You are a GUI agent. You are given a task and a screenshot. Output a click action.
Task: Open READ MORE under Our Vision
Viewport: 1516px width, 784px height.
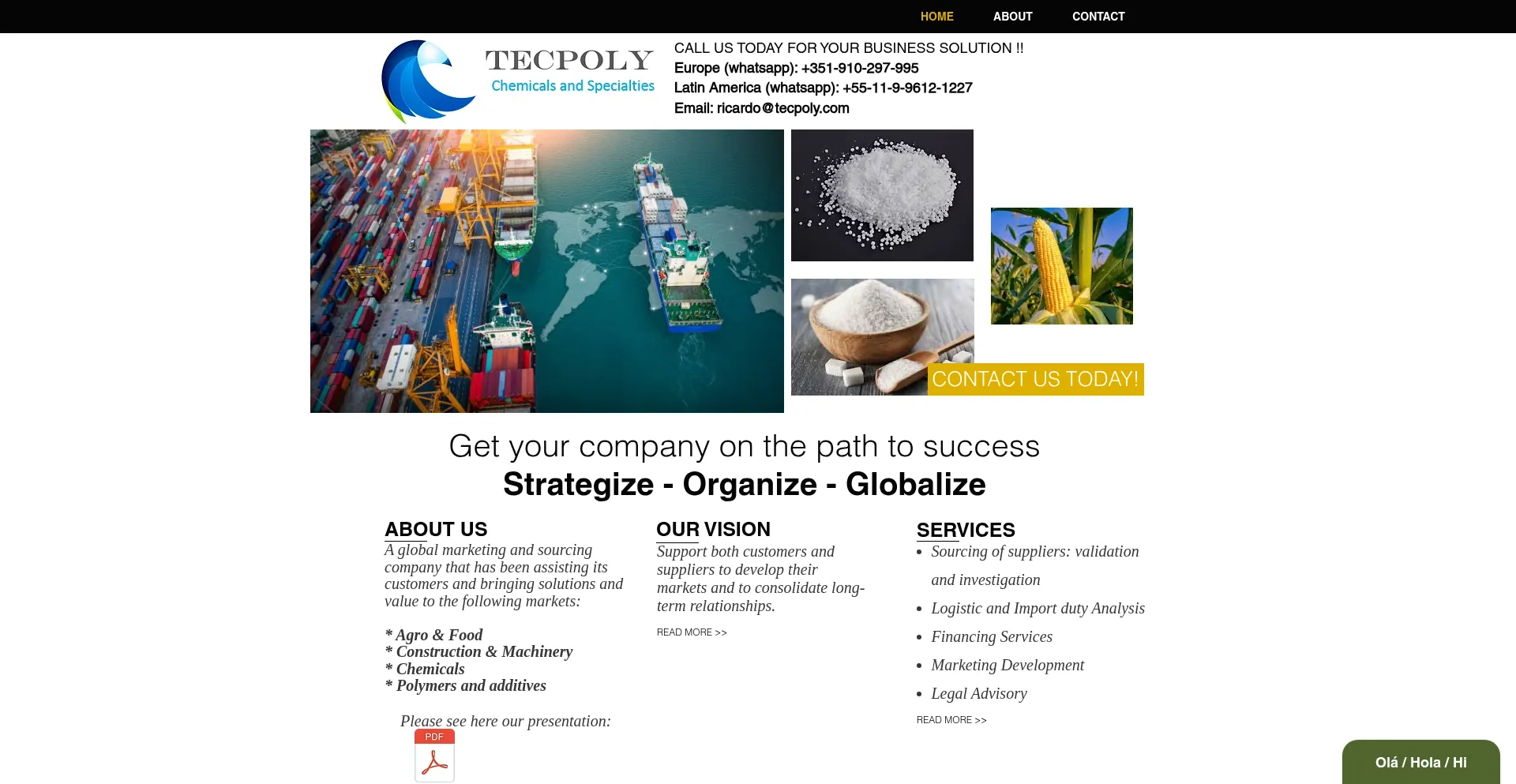(x=691, y=632)
